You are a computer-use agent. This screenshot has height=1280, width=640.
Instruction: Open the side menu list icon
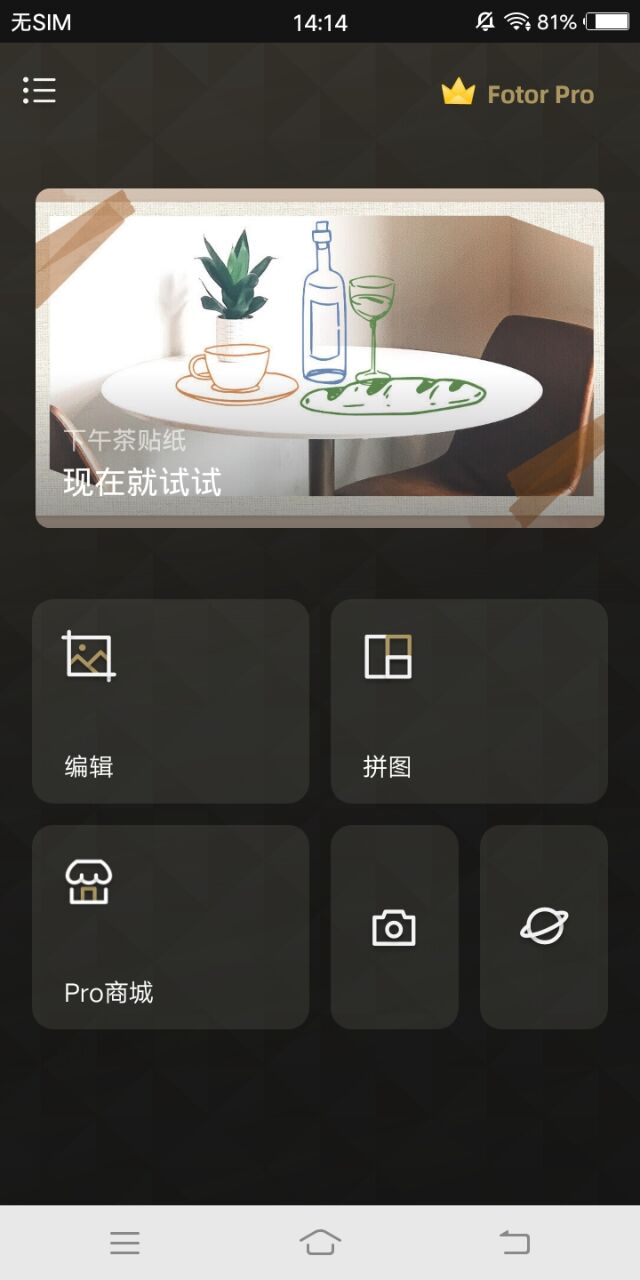[40, 91]
